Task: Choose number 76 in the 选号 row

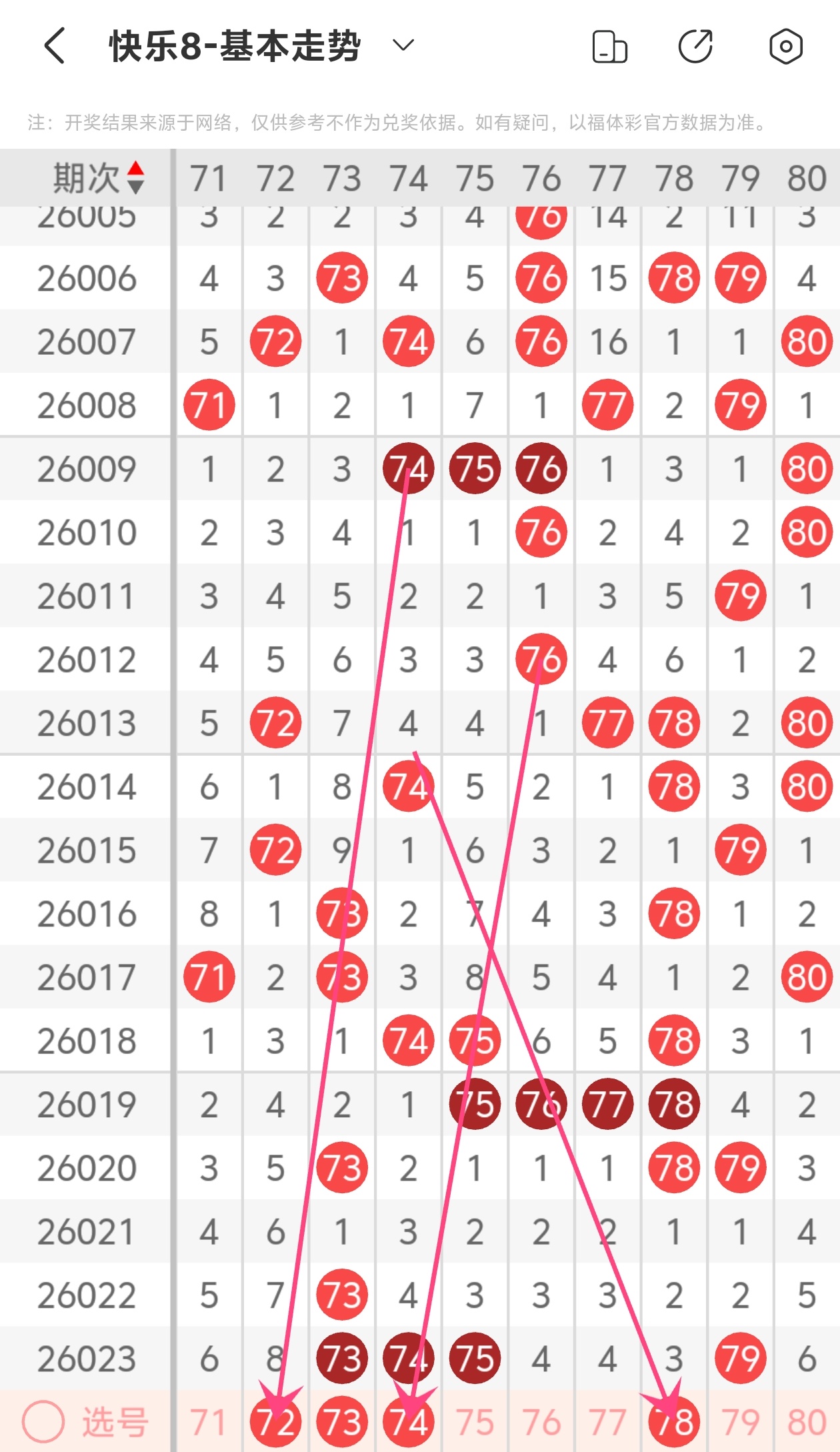Action: [x=541, y=1421]
